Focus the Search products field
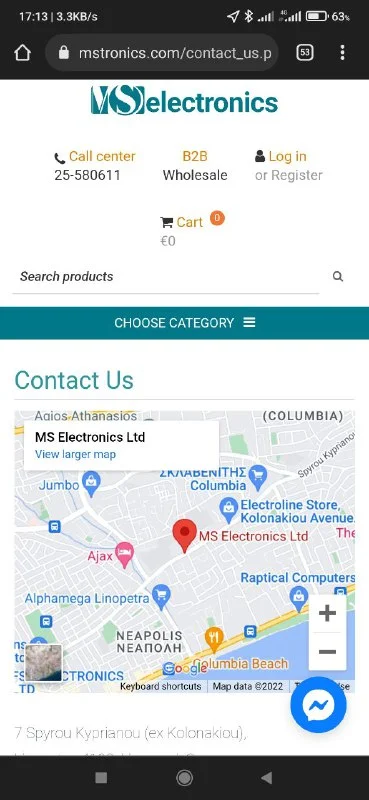 166,277
